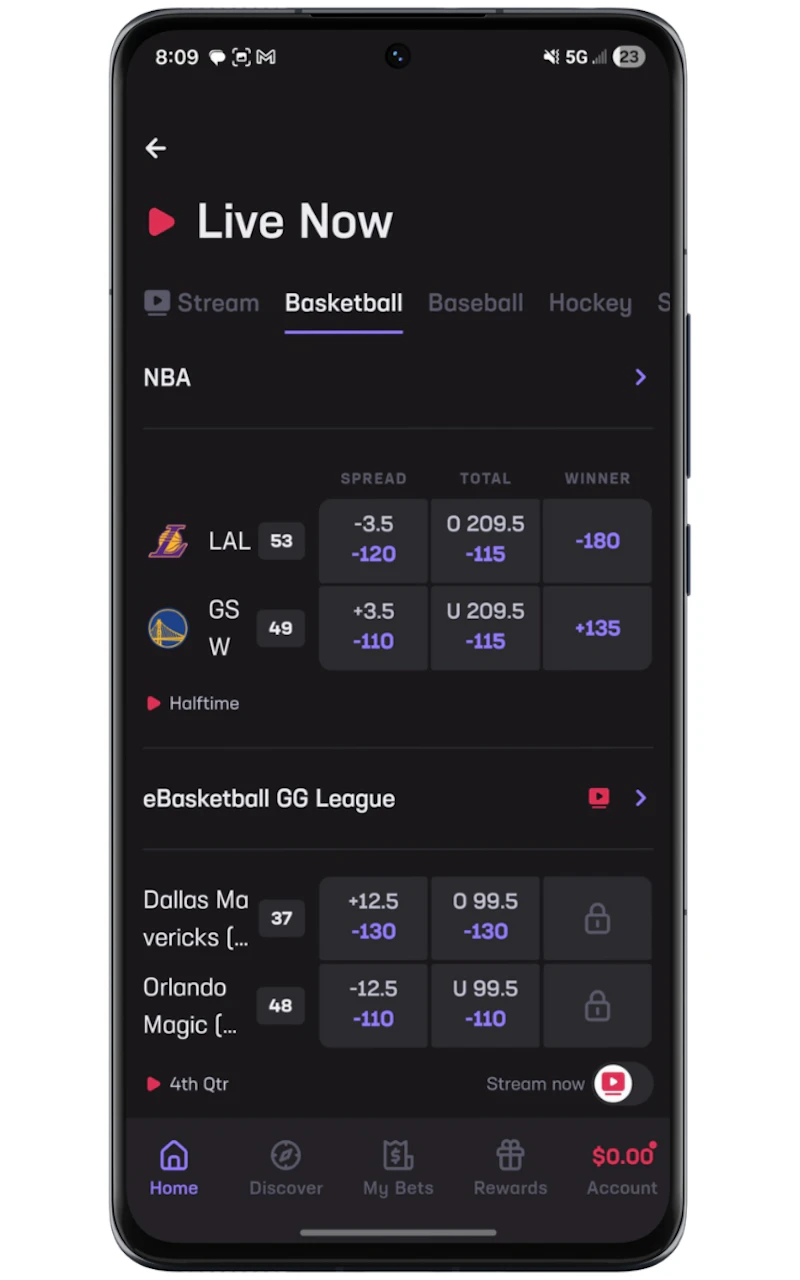Switch to the Hockey tab
The width and height of the screenshot is (800, 1280).
(x=590, y=303)
